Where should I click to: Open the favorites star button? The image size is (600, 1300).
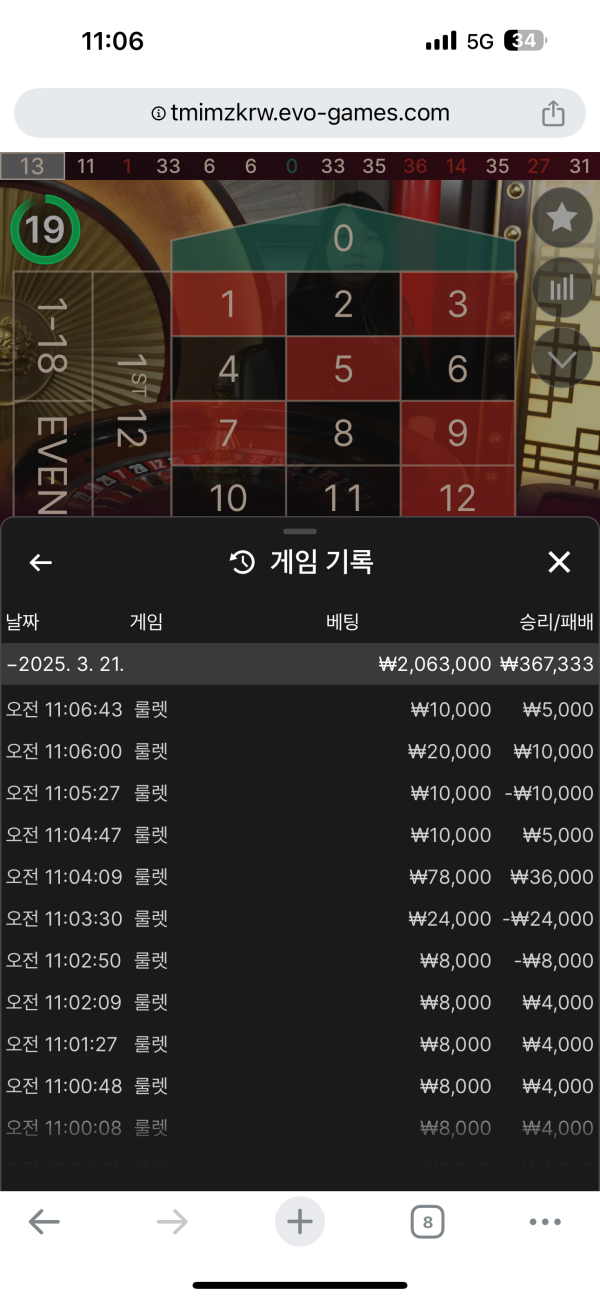point(562,218)
